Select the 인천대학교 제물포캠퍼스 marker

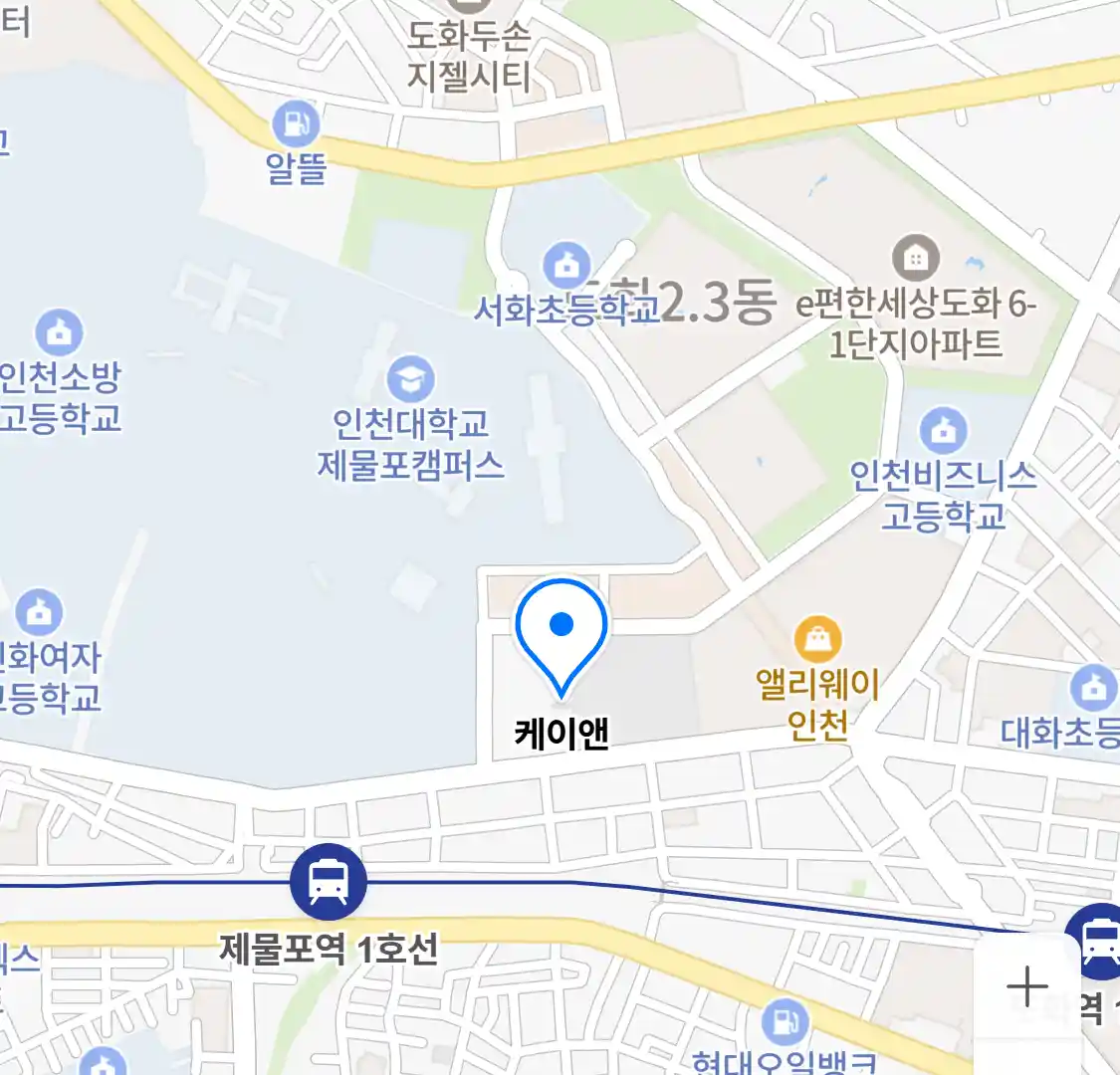click(x=410, y=380)
